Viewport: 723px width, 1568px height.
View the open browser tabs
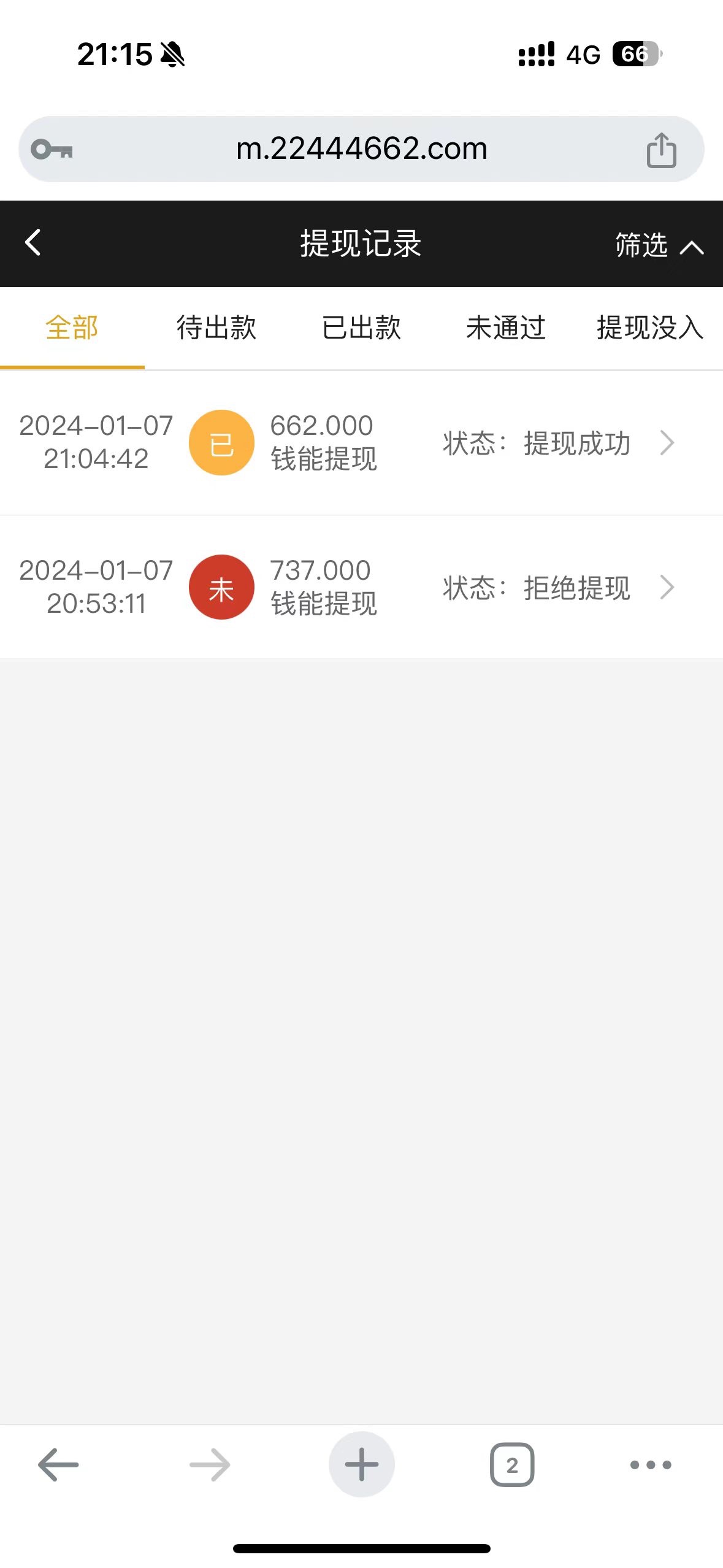[x=511, y=1464]
